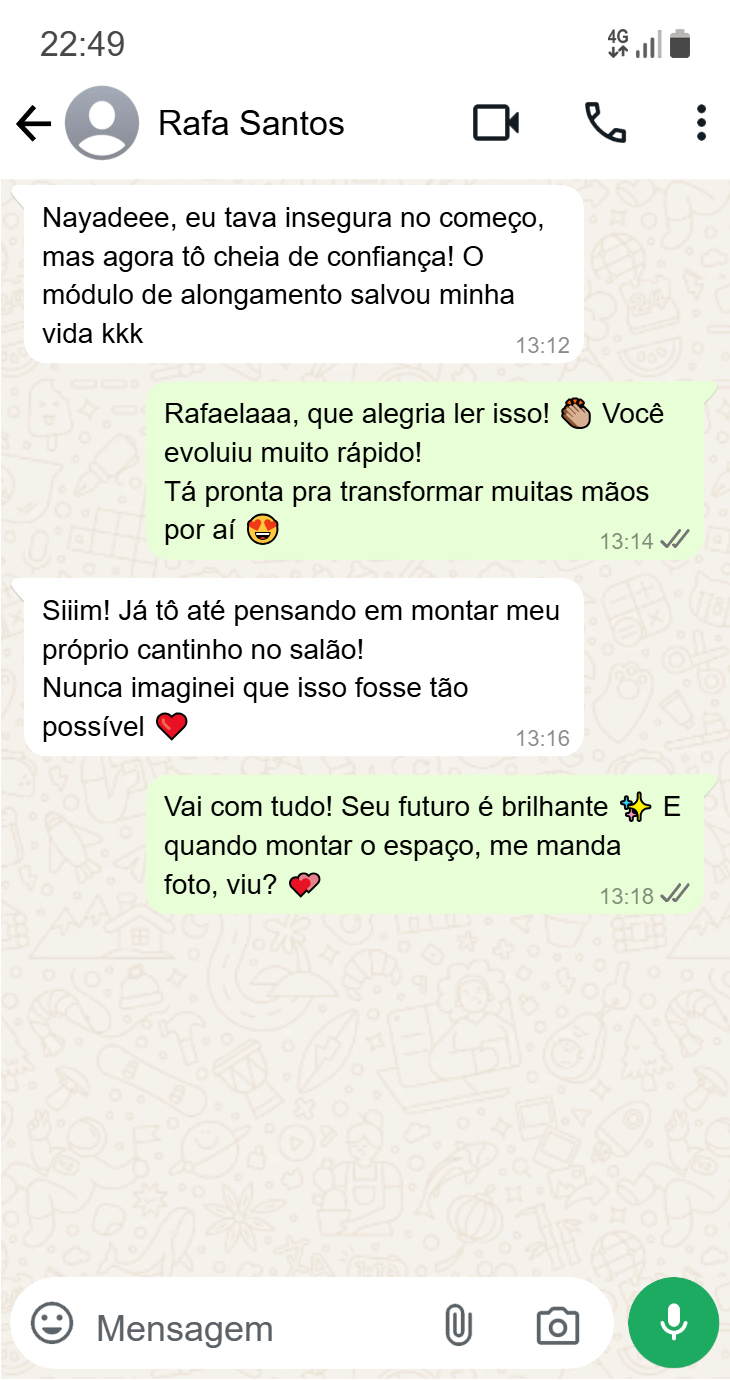This screenshot has height=1380, width=730.
Task: Open the three-dot overflow menu
Action: (701, 124)
